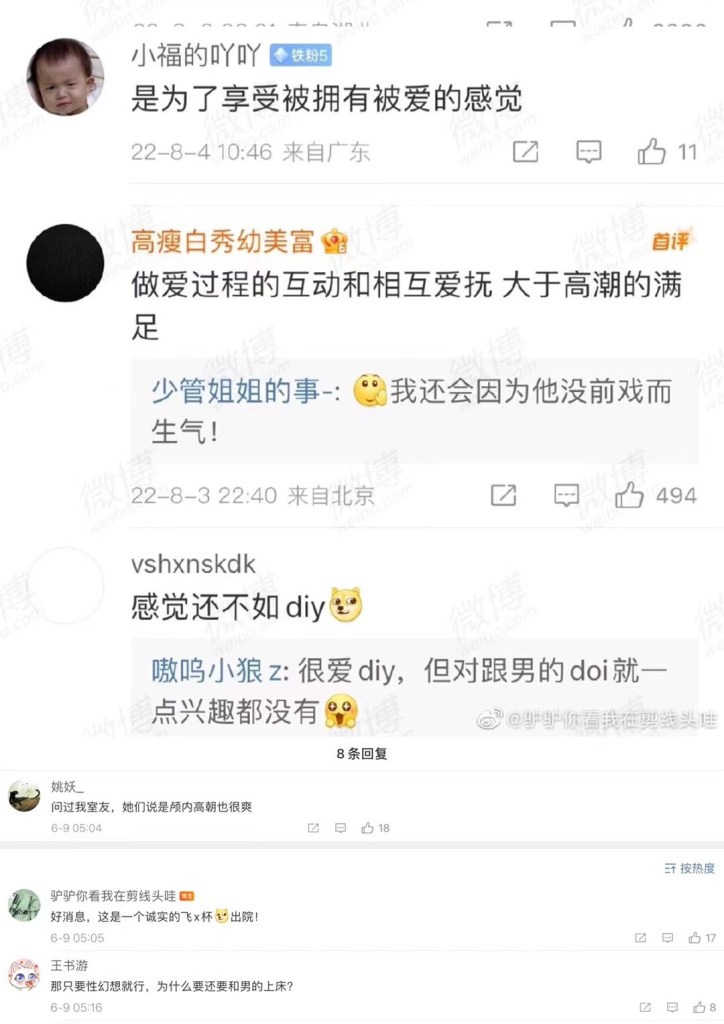Image resolution: width=724 pixels, height=1024 pixels.
Task: Reply to 王书游's comment
Action: tap(667, 1007)
